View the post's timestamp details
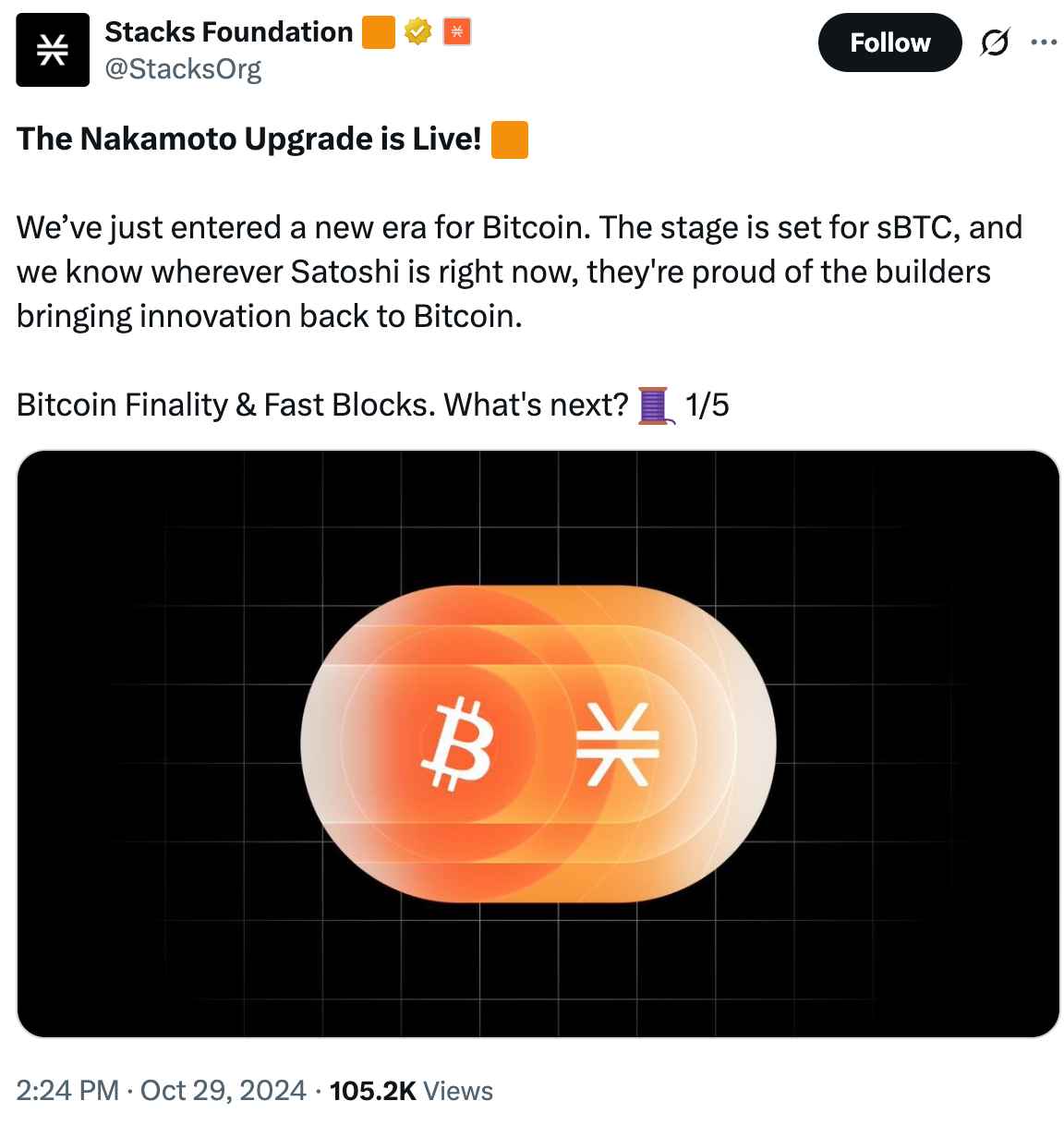The image size is (1064, 1125). point(161,1091)
